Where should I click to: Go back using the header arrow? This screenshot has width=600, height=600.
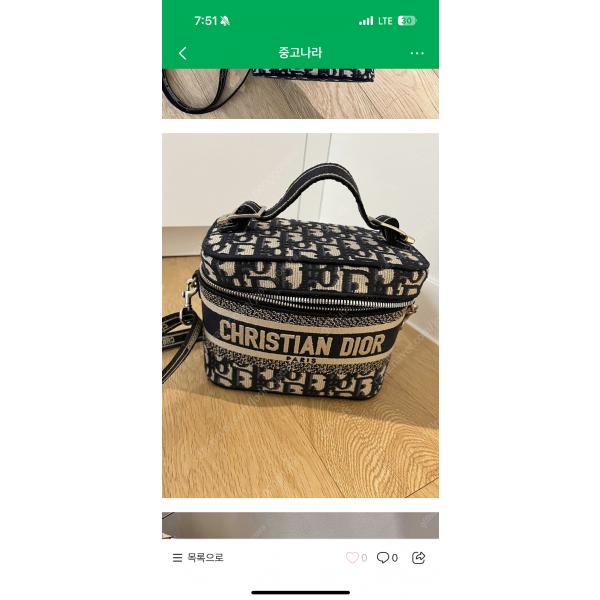[183, 53]
